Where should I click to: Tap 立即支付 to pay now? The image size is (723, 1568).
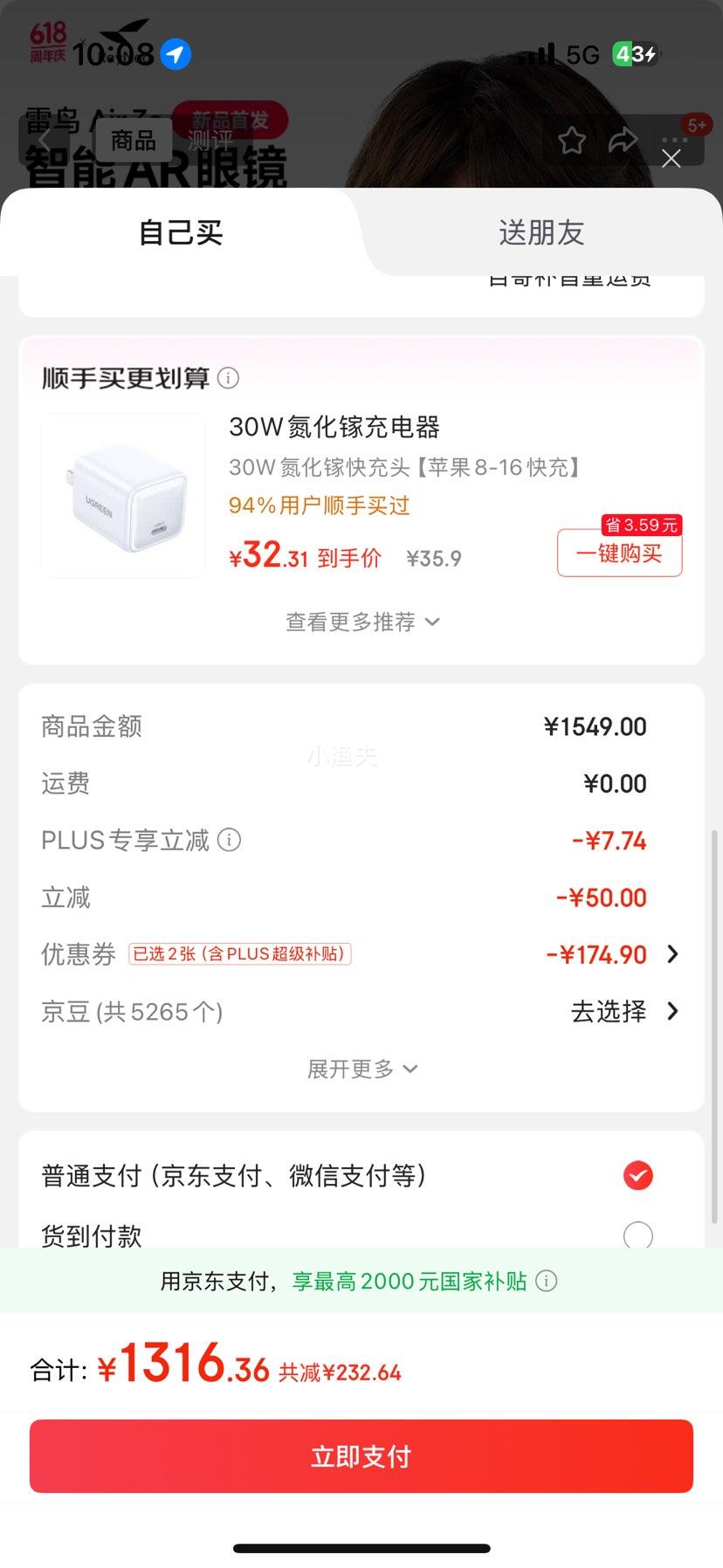(x=361, y=1456)
